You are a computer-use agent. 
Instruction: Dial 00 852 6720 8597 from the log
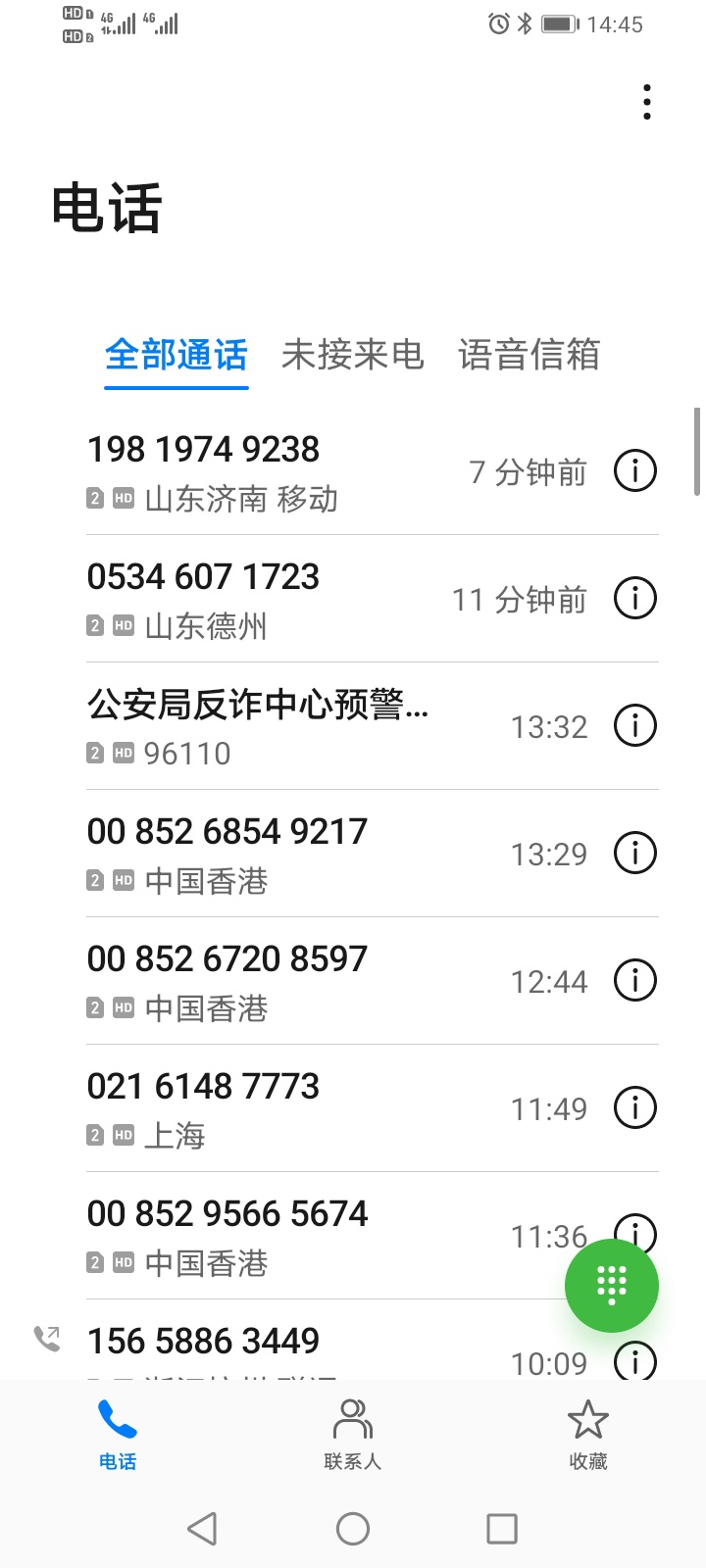(x=333, y=981)
